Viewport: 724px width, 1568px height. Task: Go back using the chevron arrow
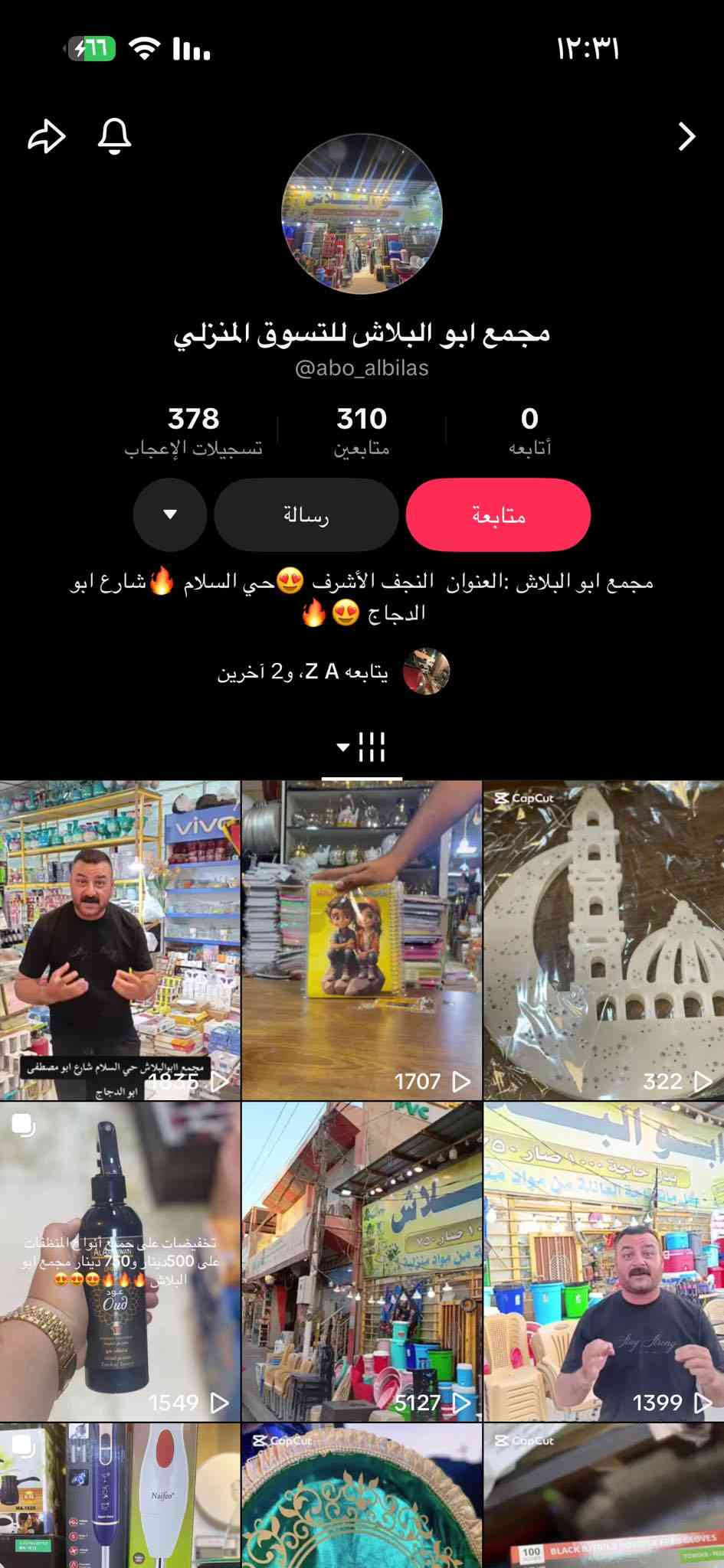coord(686,137)
